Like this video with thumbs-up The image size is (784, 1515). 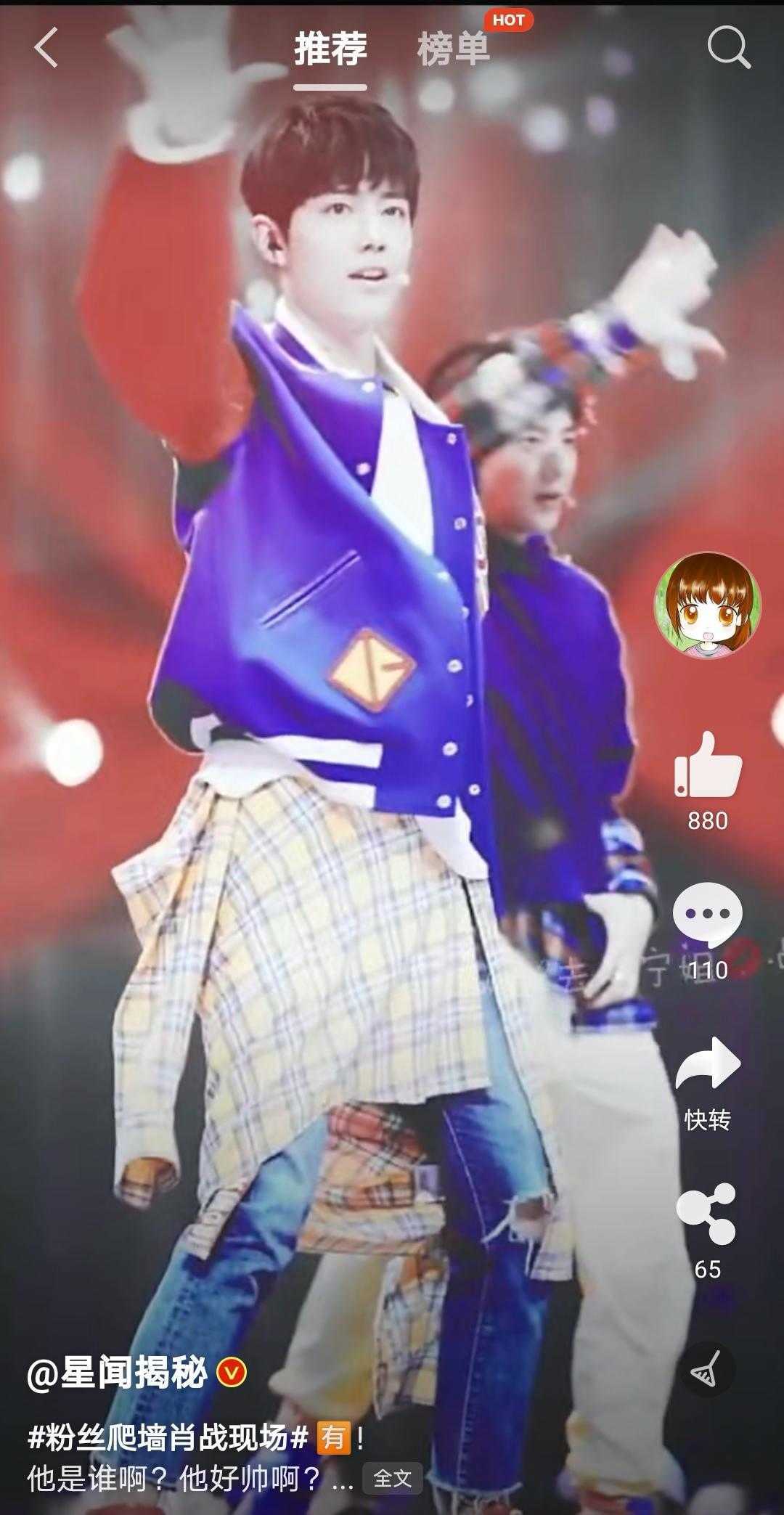[708, 766]
